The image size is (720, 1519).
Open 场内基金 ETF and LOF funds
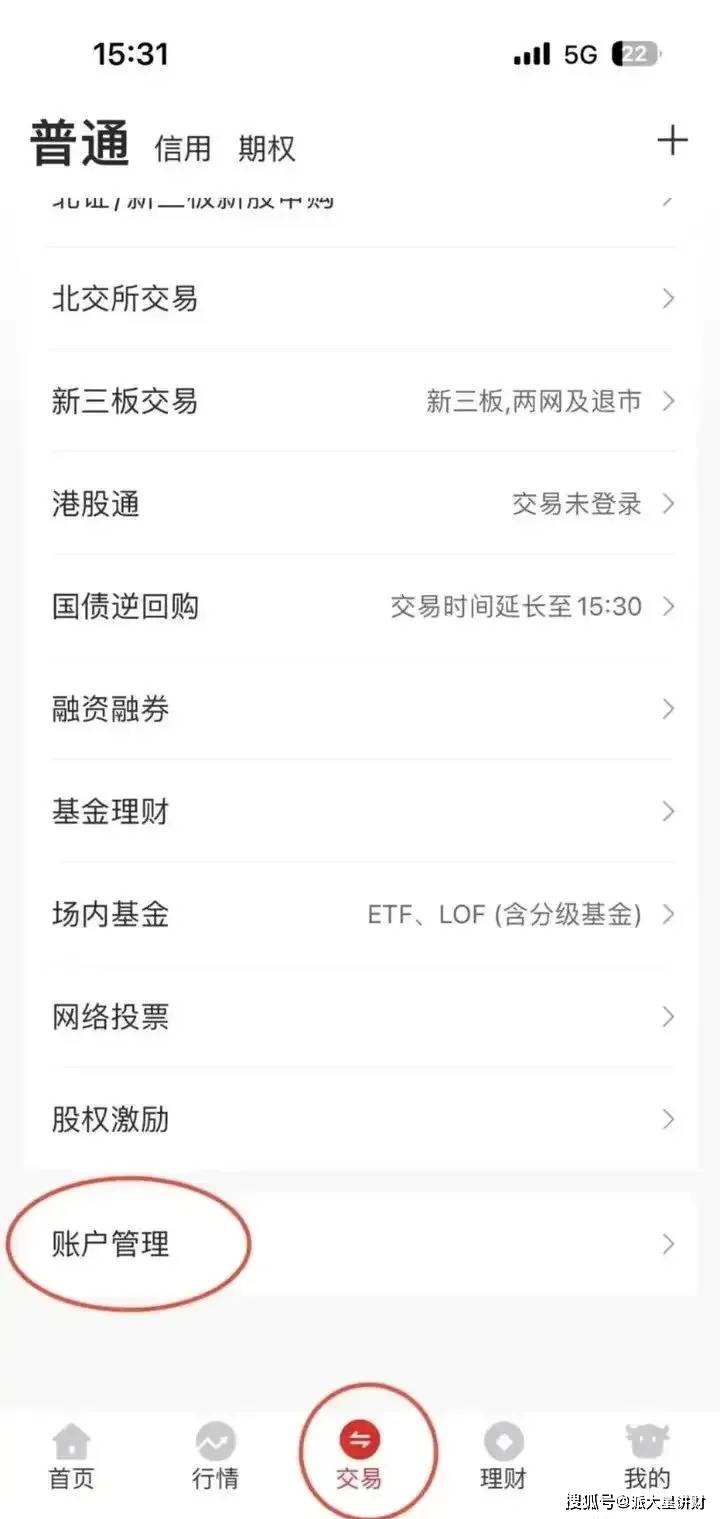[109, 914]
